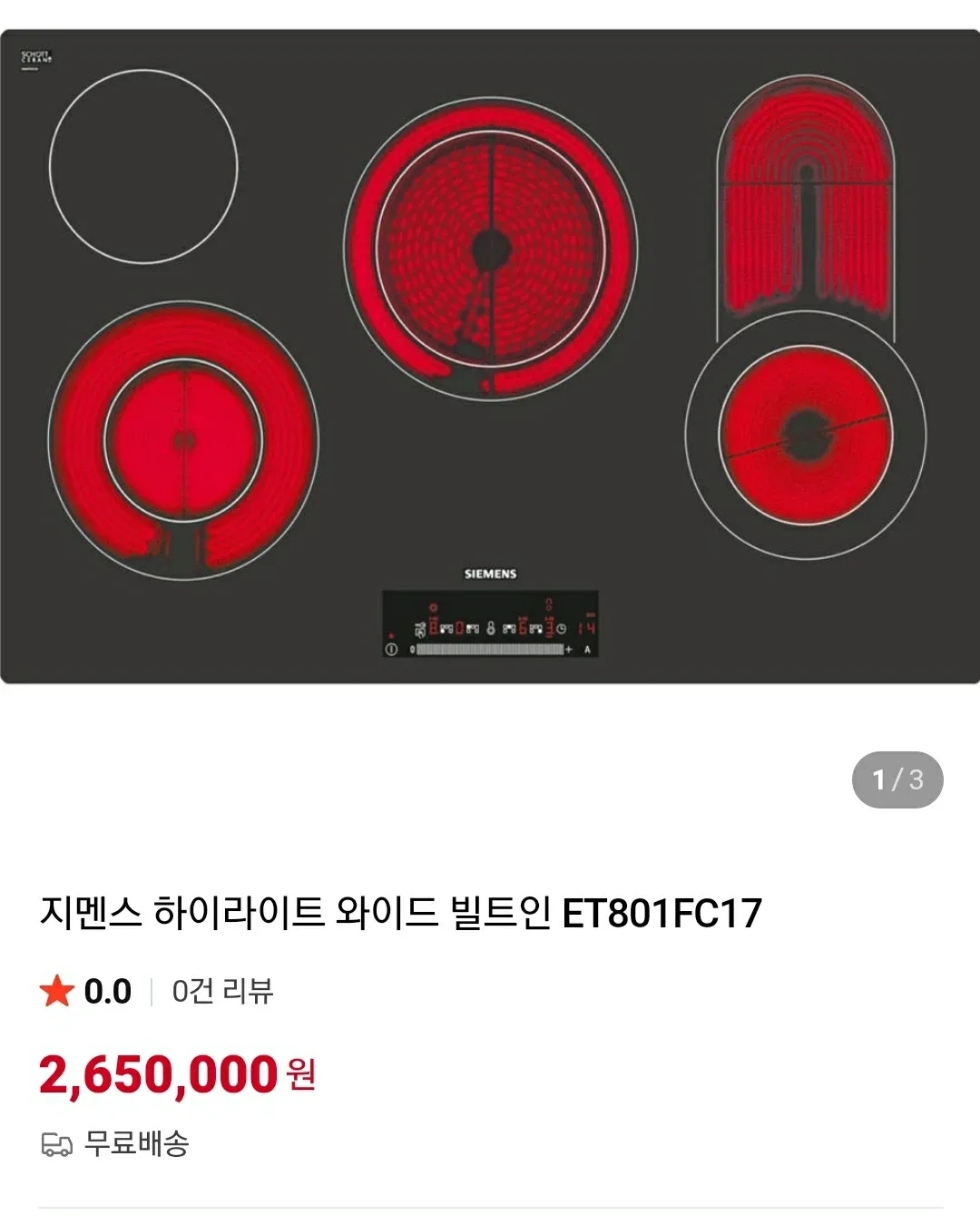980x1215 pixels.
Task: Open the Siemens cooktop product image
Action: (x=490, y=356)
